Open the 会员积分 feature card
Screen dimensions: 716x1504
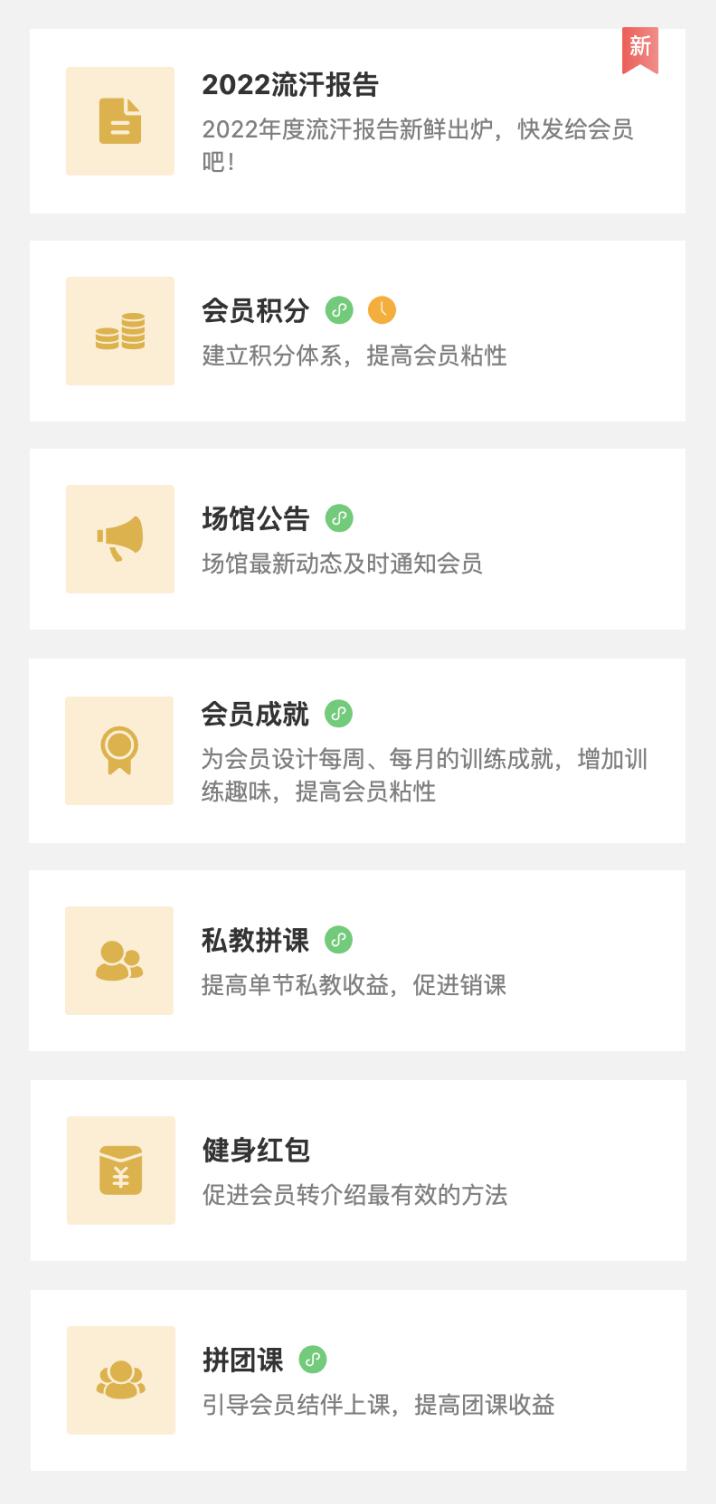[358, 331]
